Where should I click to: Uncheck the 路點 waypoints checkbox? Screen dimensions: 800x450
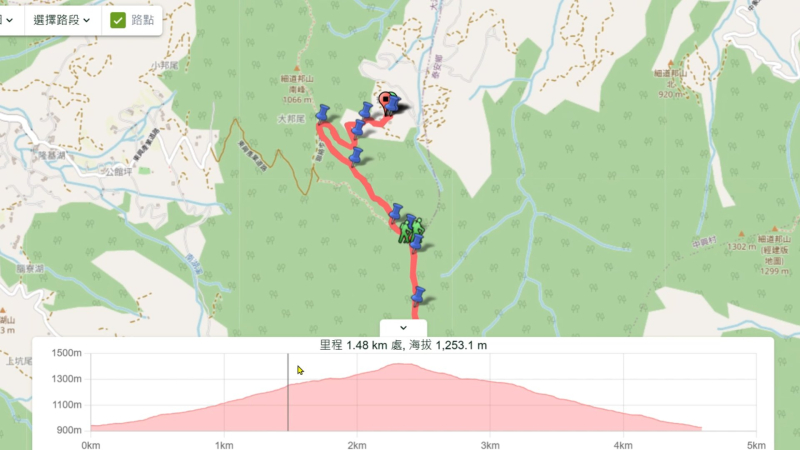(118, 19)
